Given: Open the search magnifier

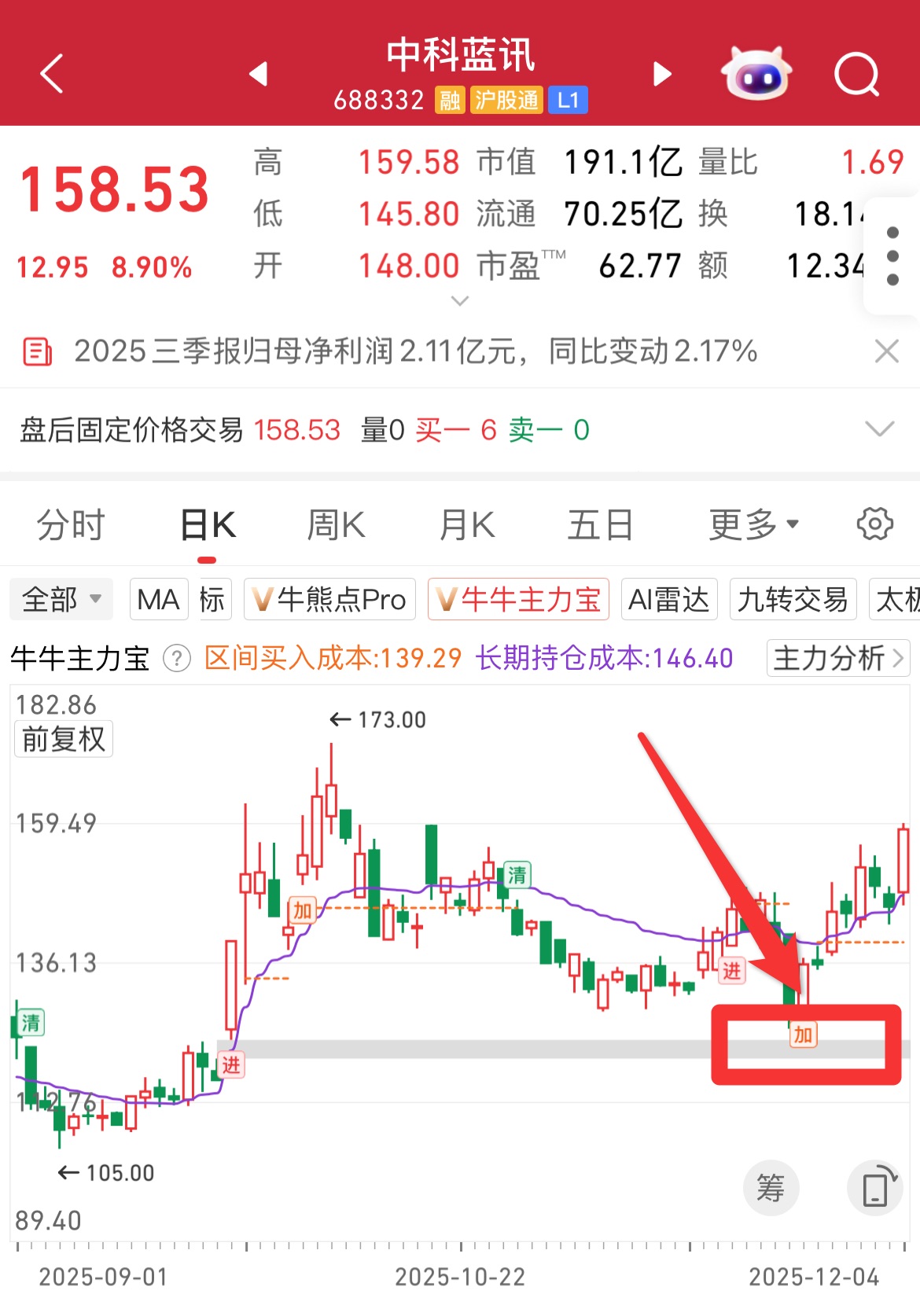Looking at the screenshot, I should (x=856, y=75).
